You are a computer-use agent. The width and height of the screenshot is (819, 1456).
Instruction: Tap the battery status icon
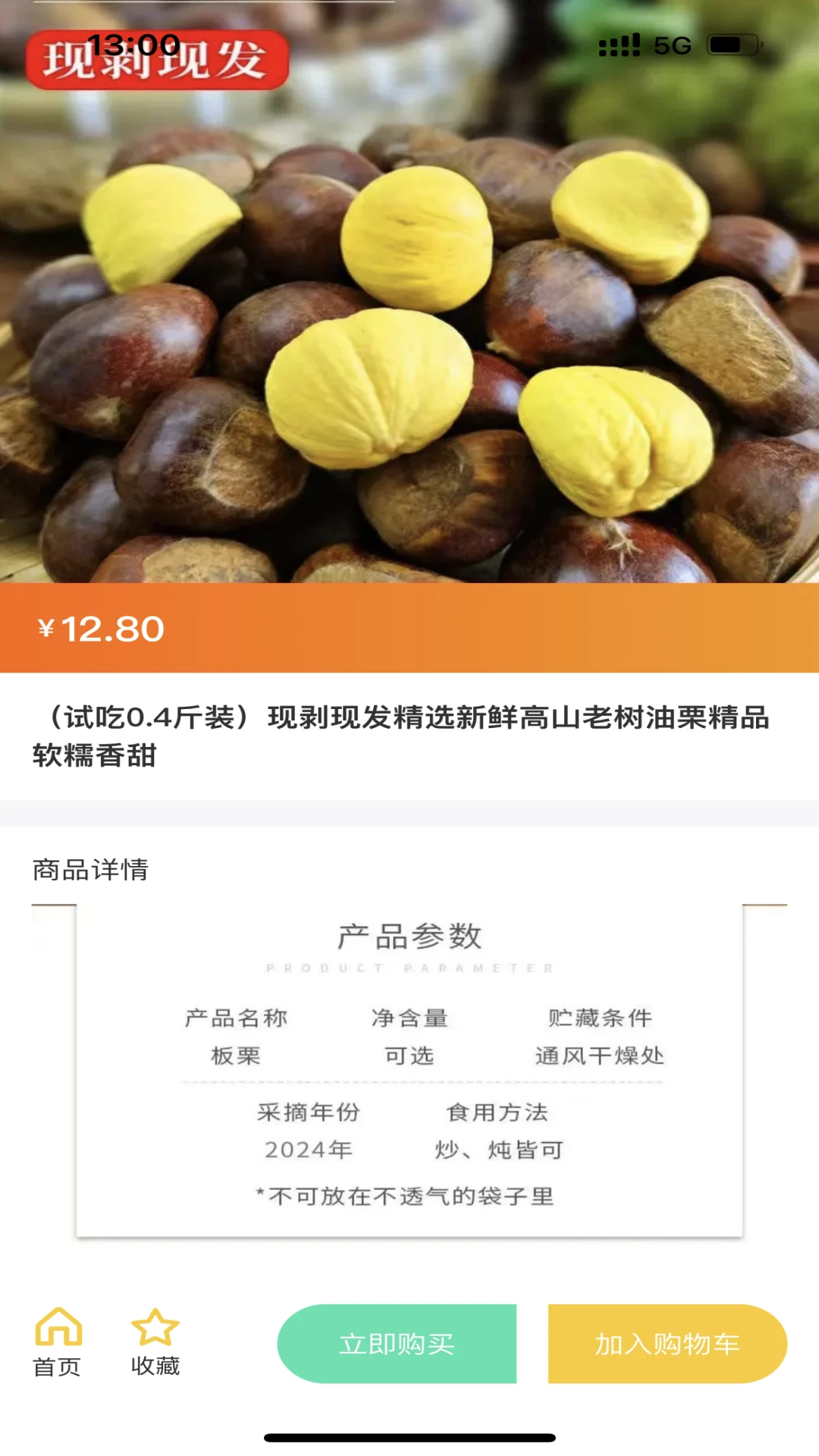729,45
